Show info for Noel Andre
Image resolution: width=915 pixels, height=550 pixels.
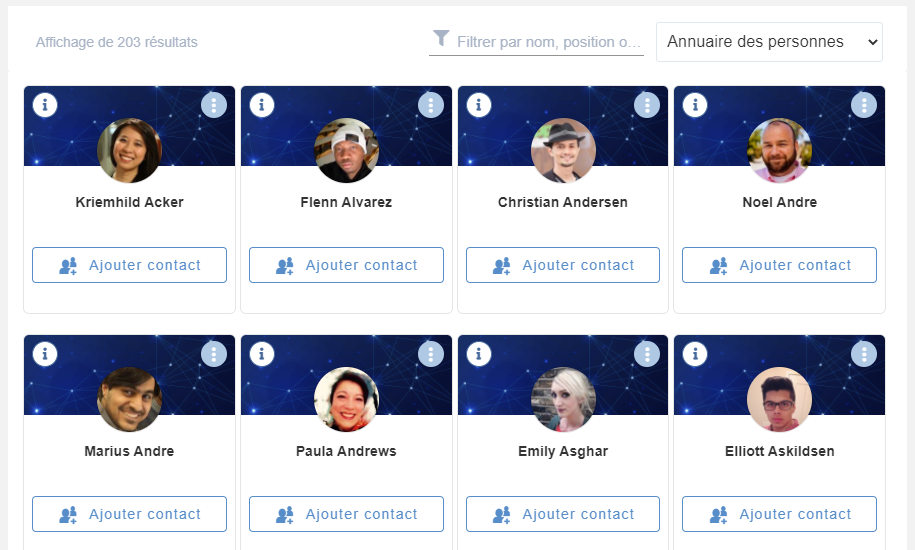(x=695, y=104)
